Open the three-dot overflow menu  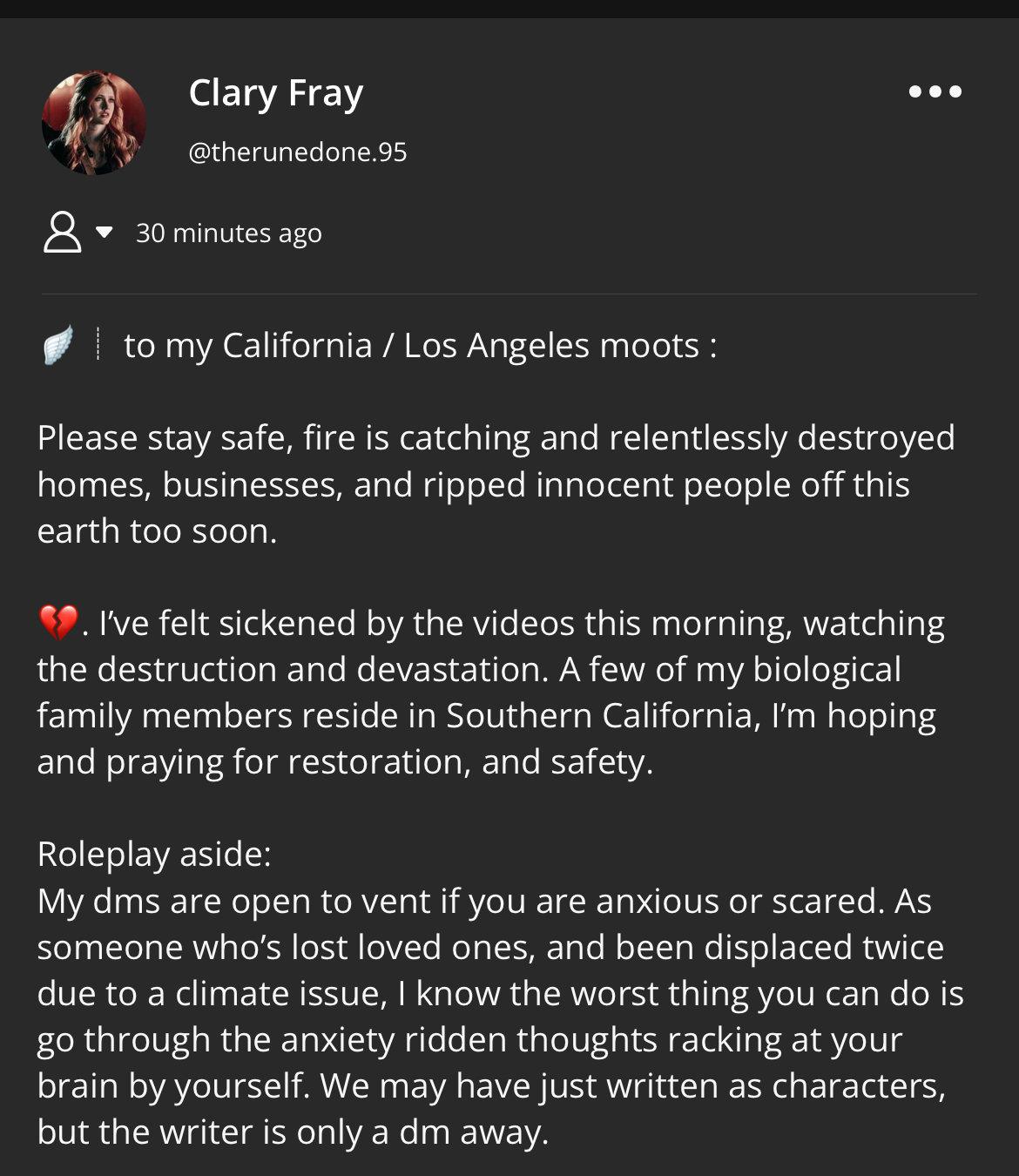point(935,91)
